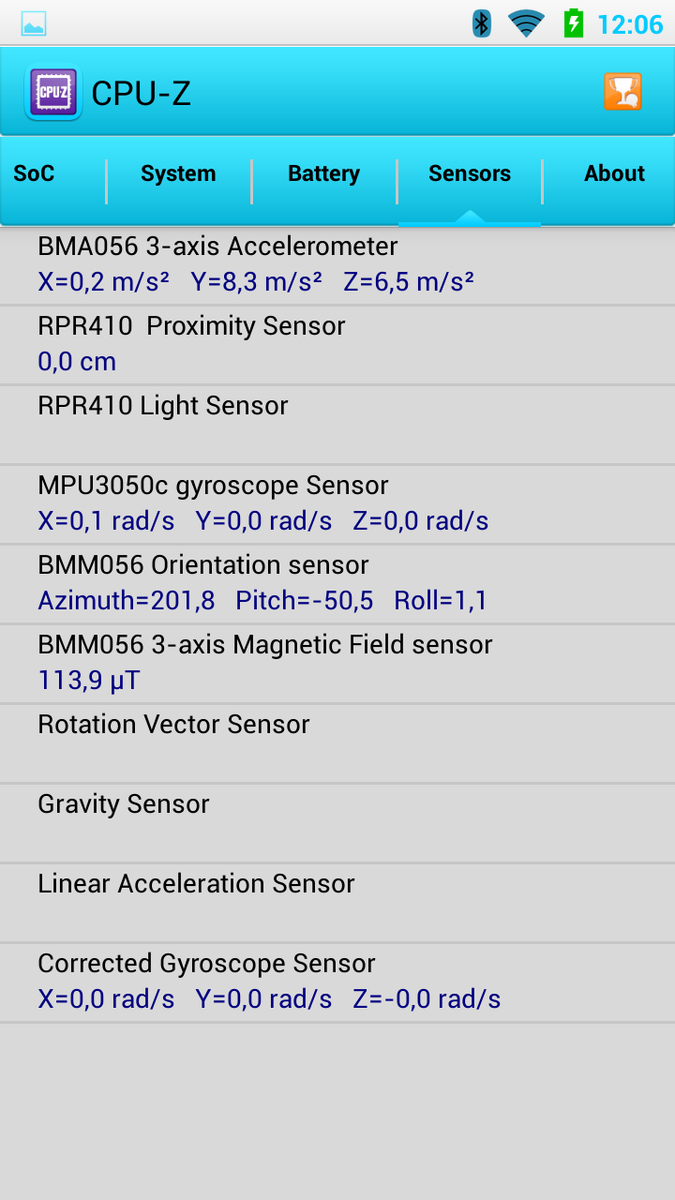Viewport: 675px width, 1200px height.
Task: Go to the About tab
Action: click(x=613, y=174)
